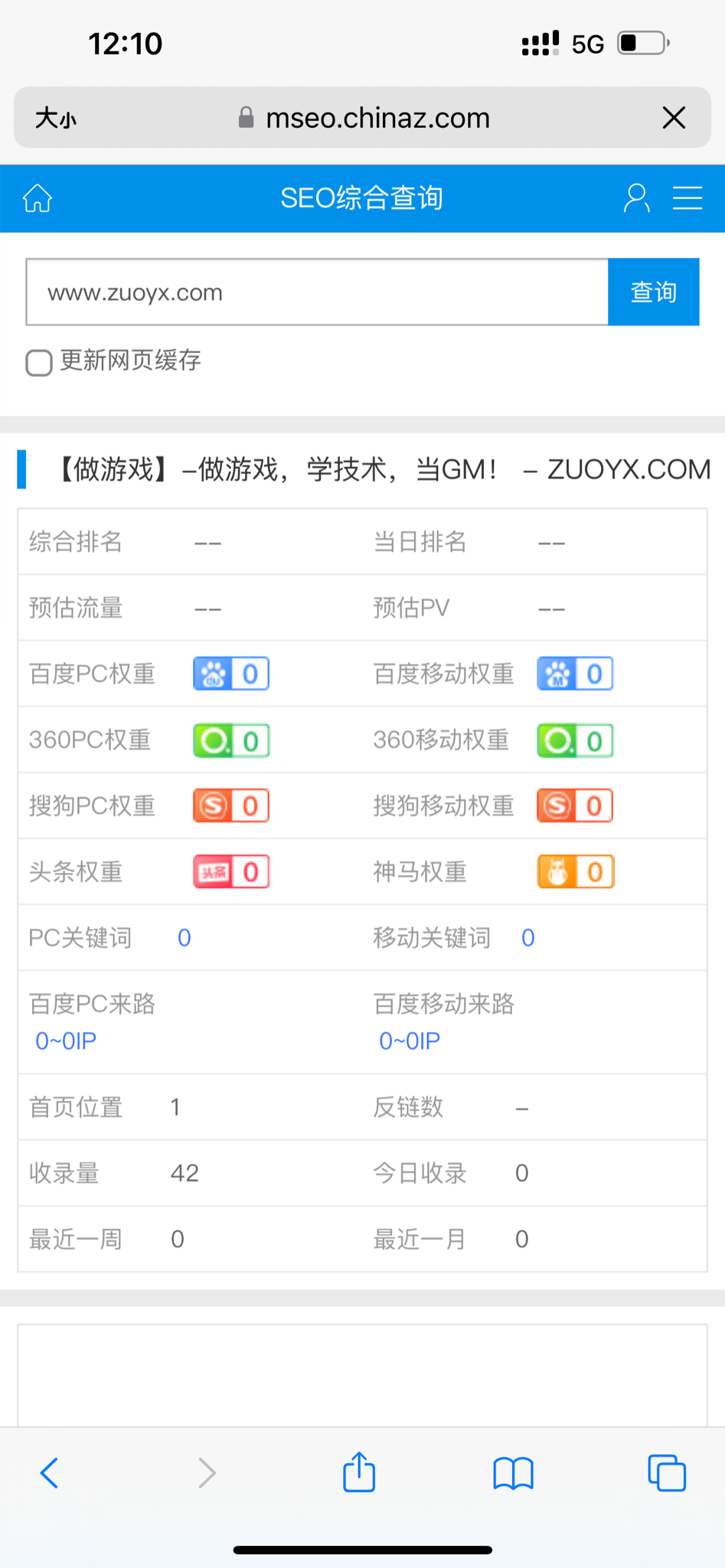Open the PC关键词 count link

[x=185, y=938]
